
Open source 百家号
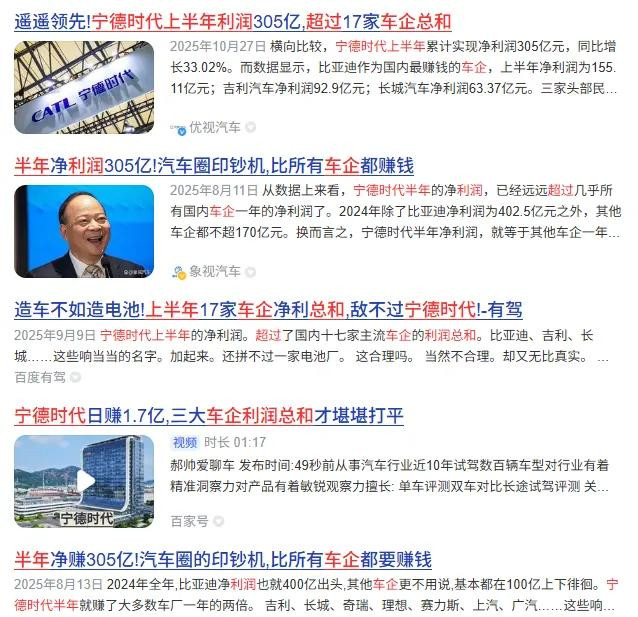tap(189, 521)
